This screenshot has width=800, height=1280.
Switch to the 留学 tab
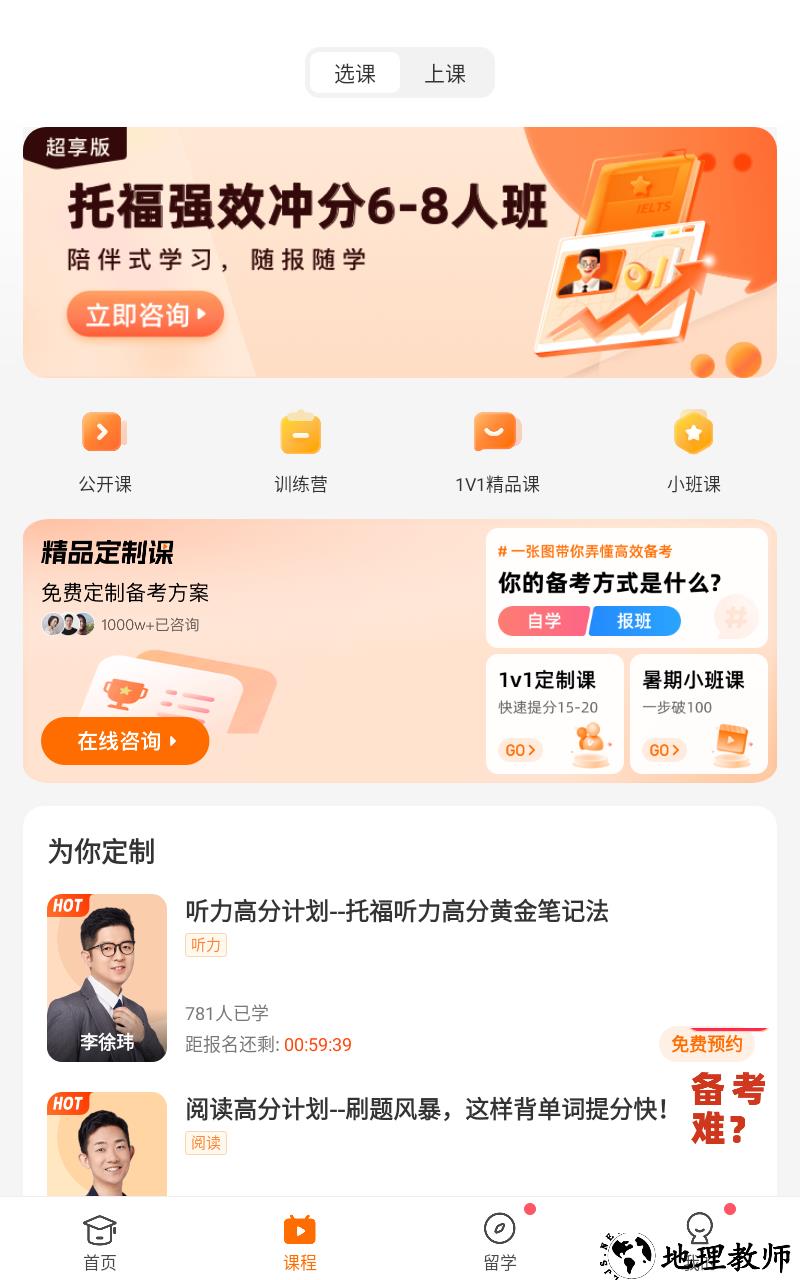(x=500, y=1241)
